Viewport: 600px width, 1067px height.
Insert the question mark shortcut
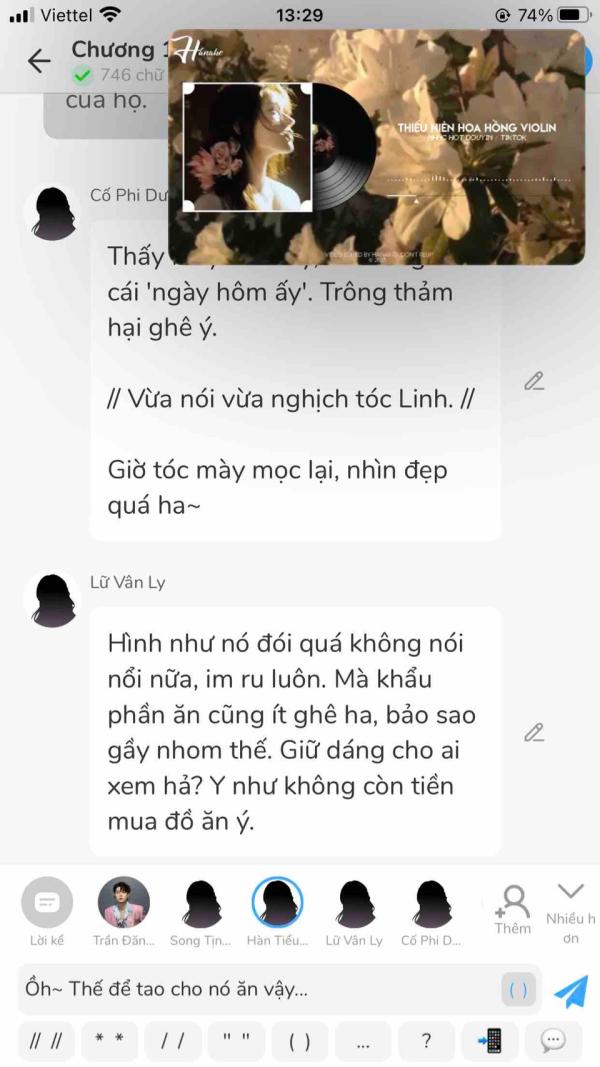coord(426,1040)
